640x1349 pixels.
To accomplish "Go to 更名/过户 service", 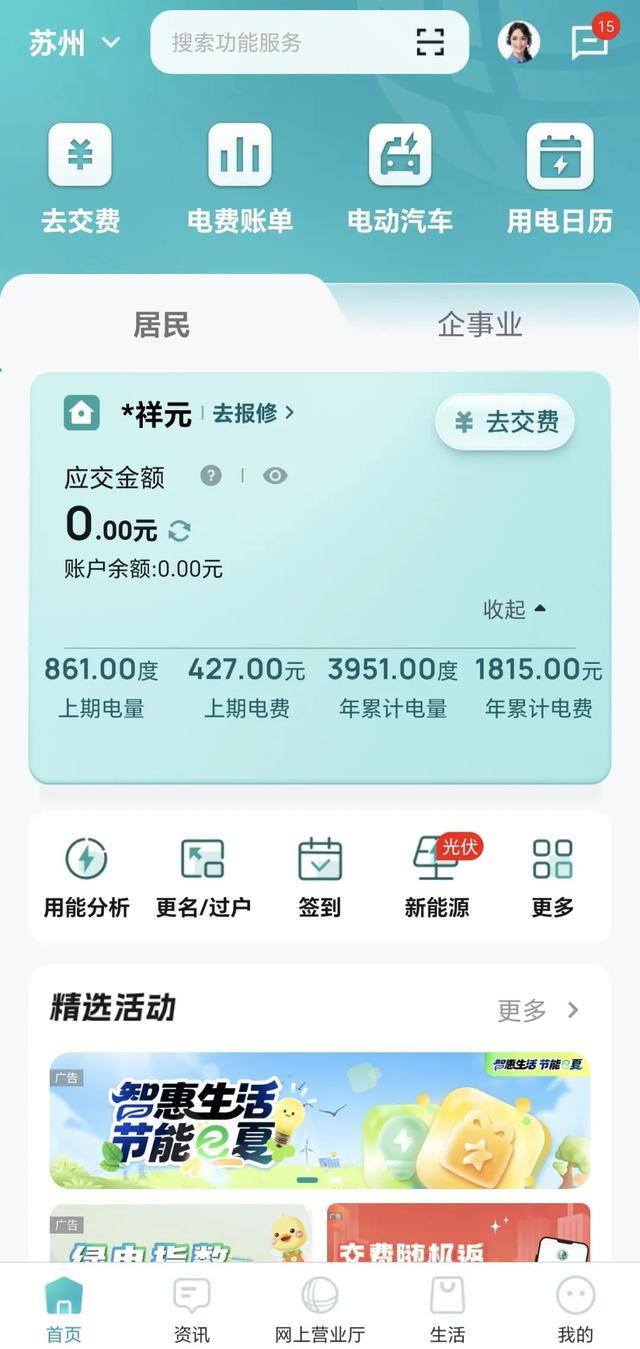I will (x=203, y=877).
